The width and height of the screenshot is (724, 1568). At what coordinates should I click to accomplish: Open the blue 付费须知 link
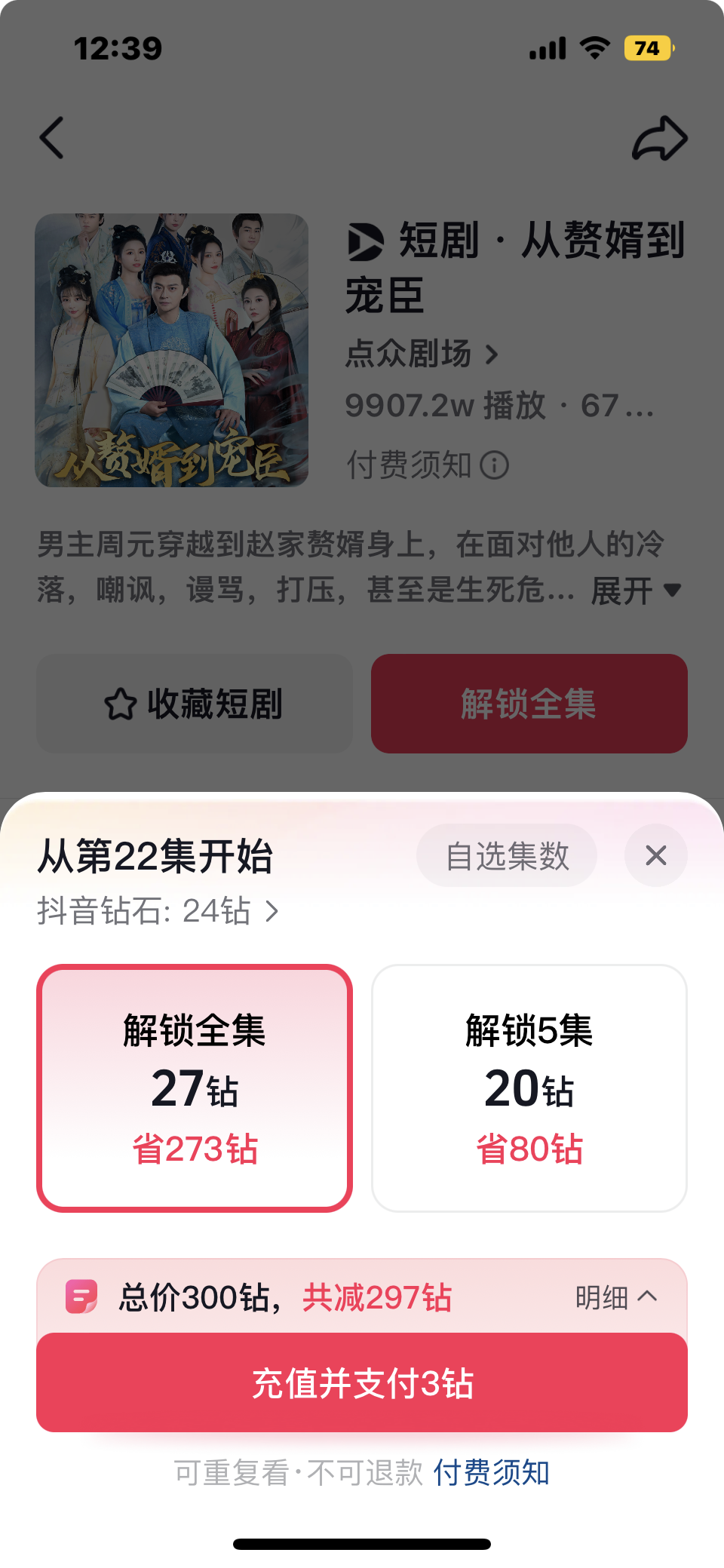click(491, 1472)
